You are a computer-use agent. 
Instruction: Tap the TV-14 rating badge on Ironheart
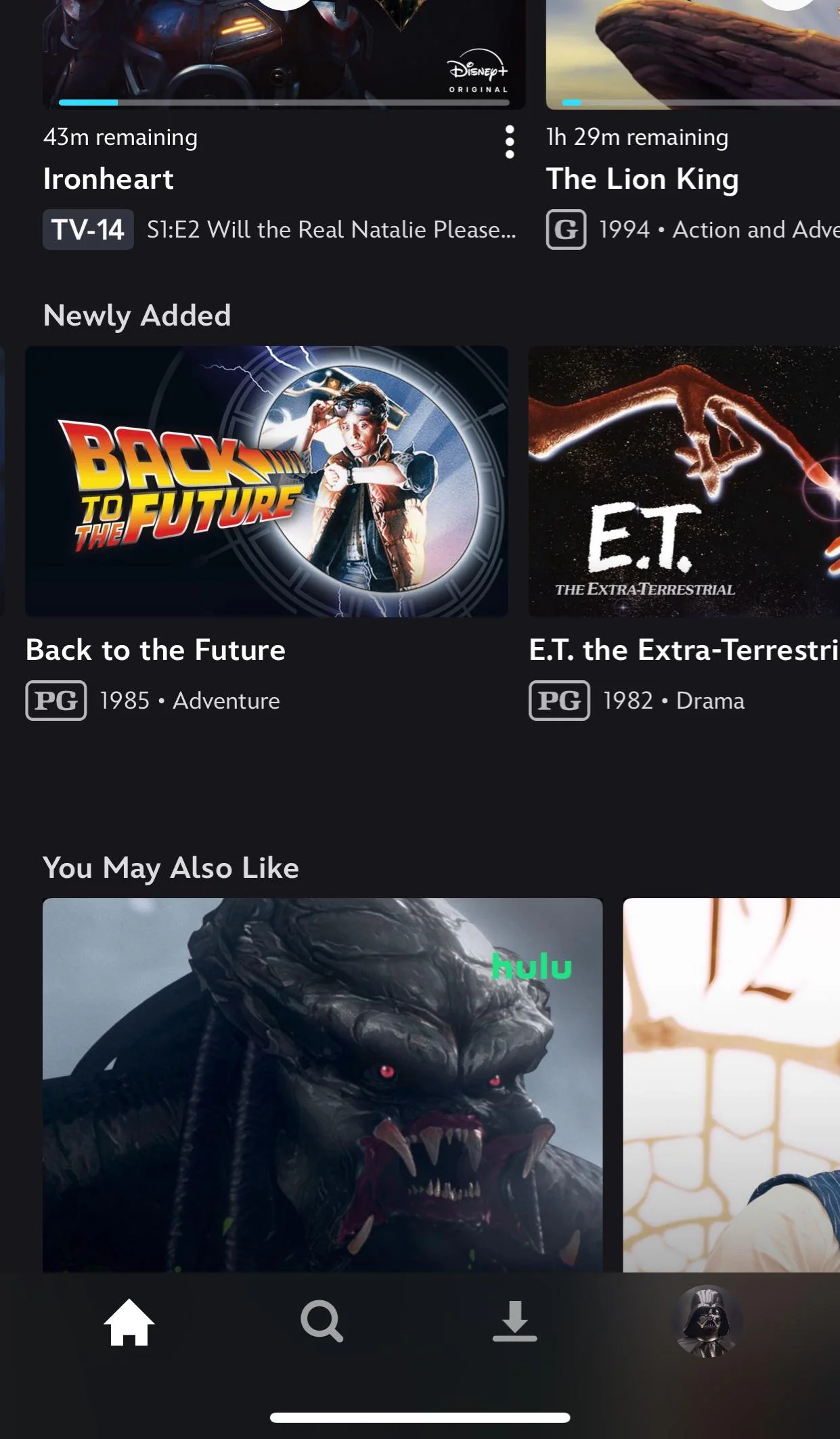pyautogui.click(x=88, y=229)
